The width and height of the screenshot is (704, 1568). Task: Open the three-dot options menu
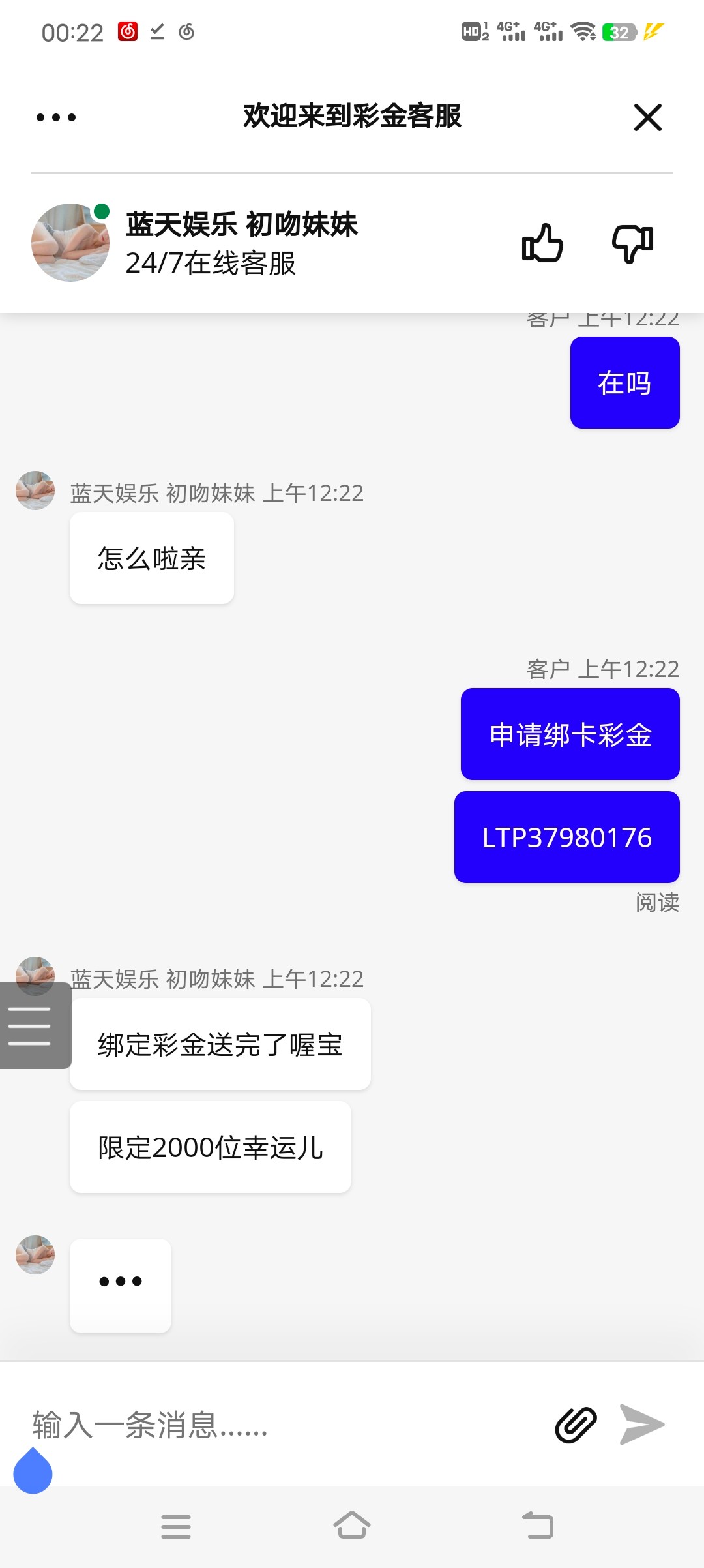click(56, 117)
